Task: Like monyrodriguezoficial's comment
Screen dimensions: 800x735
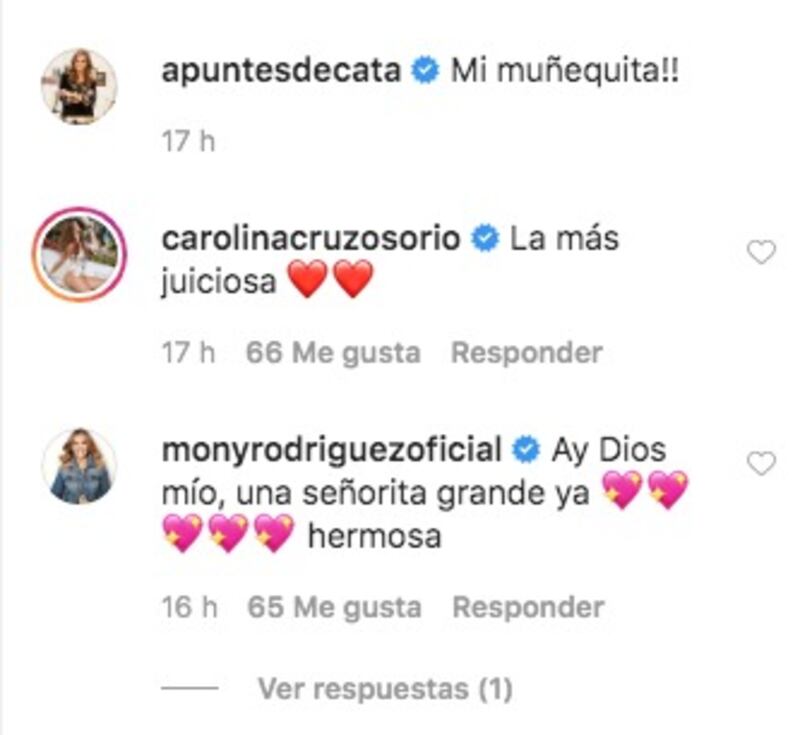Action: [x=762, y=463]
